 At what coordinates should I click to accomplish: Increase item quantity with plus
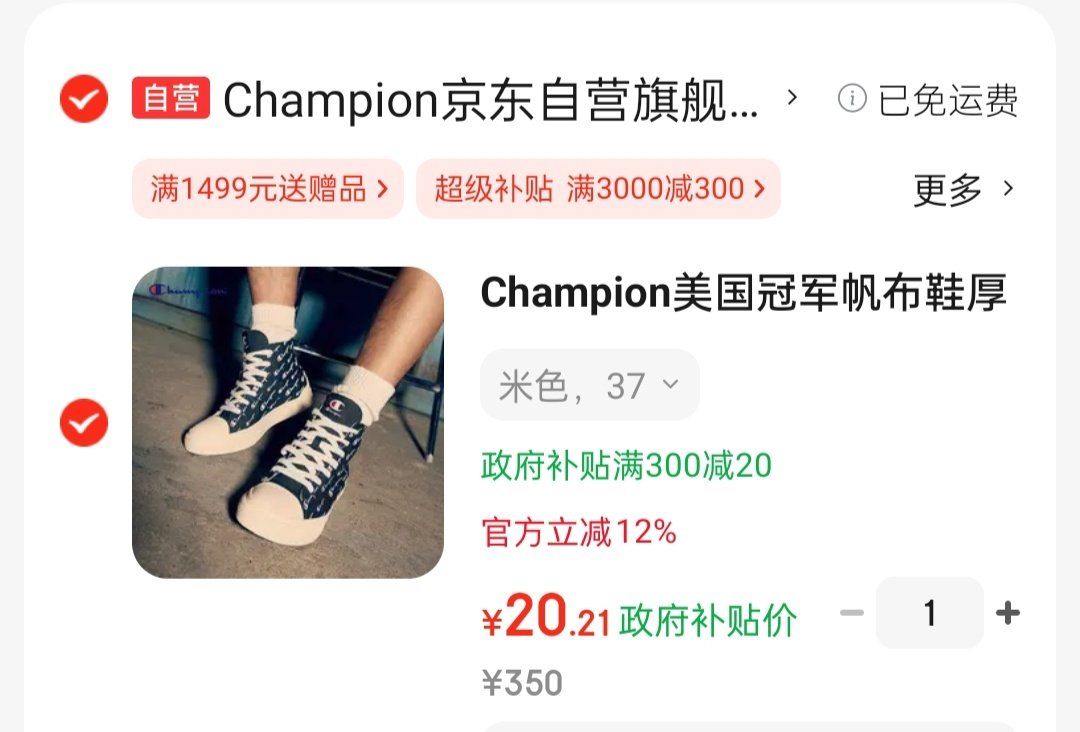(x=1008, y=612)
